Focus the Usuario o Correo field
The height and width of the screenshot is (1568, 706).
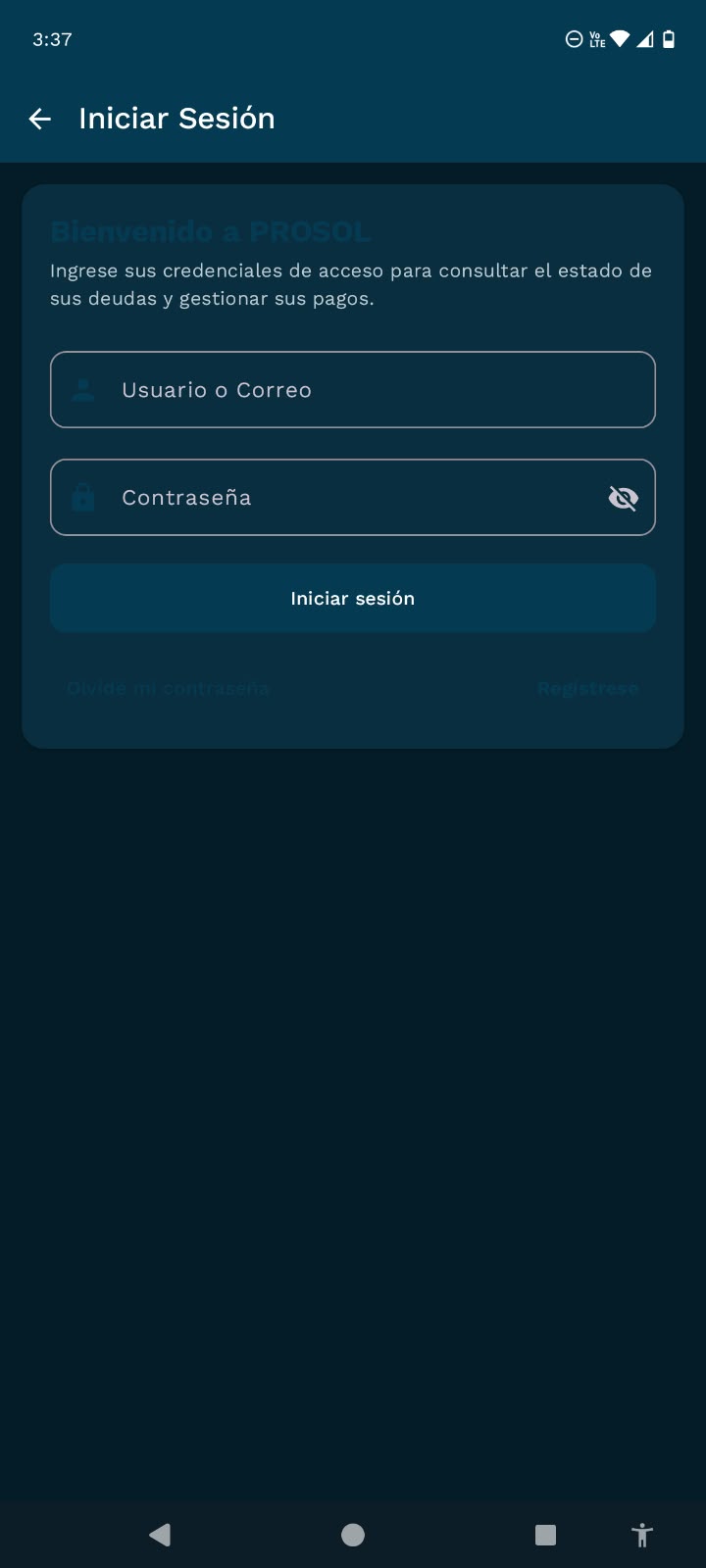[353, 389]
